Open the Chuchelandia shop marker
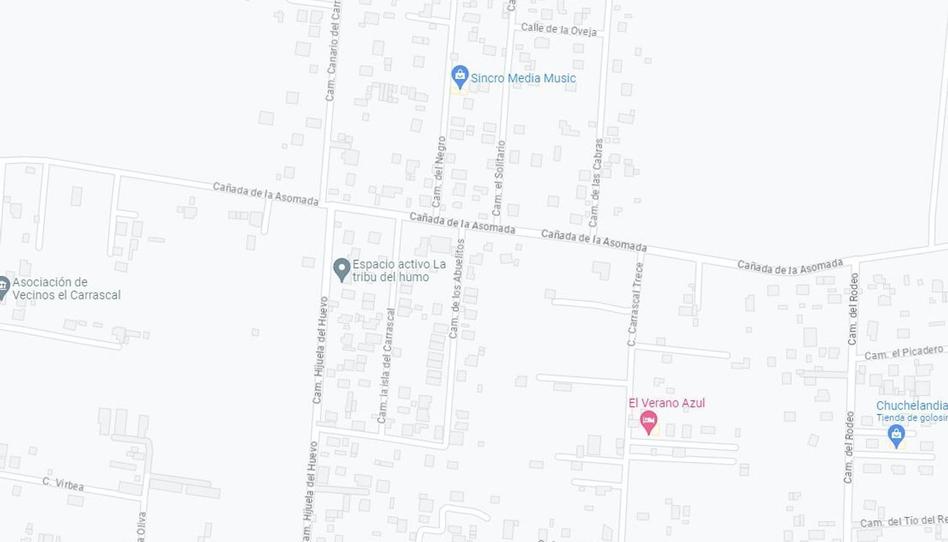This screenshot has width=948, height=542. pyautogui.click(x=896, y=434)
